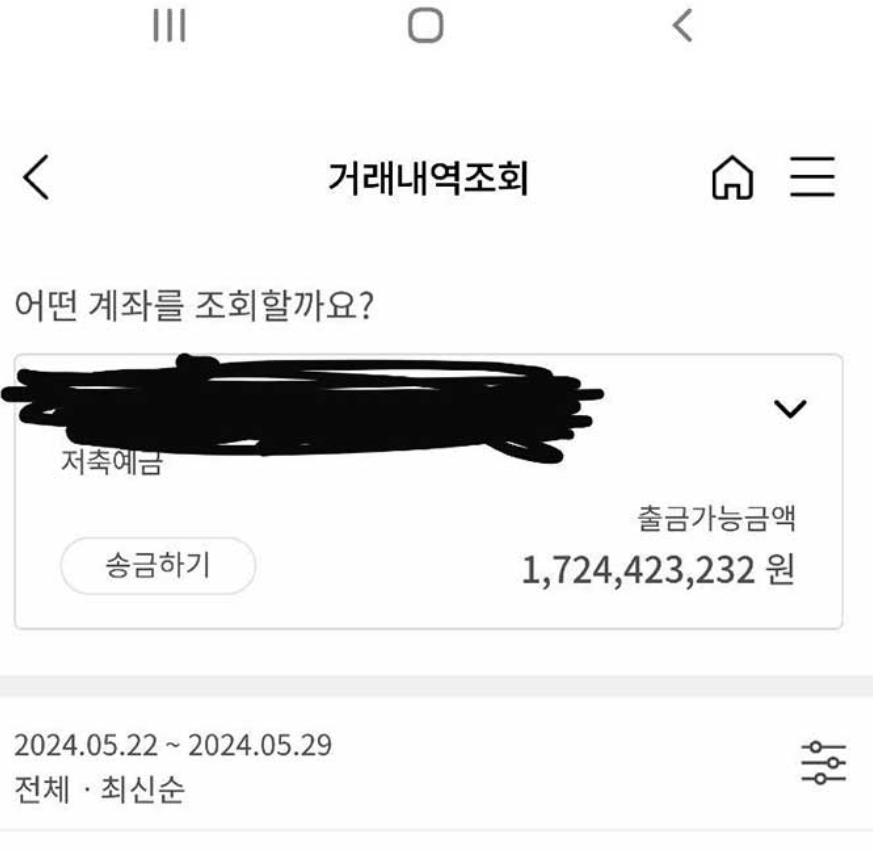873x851 pixels.
Task: Tap system recent apps button
Action: [169, 27]
